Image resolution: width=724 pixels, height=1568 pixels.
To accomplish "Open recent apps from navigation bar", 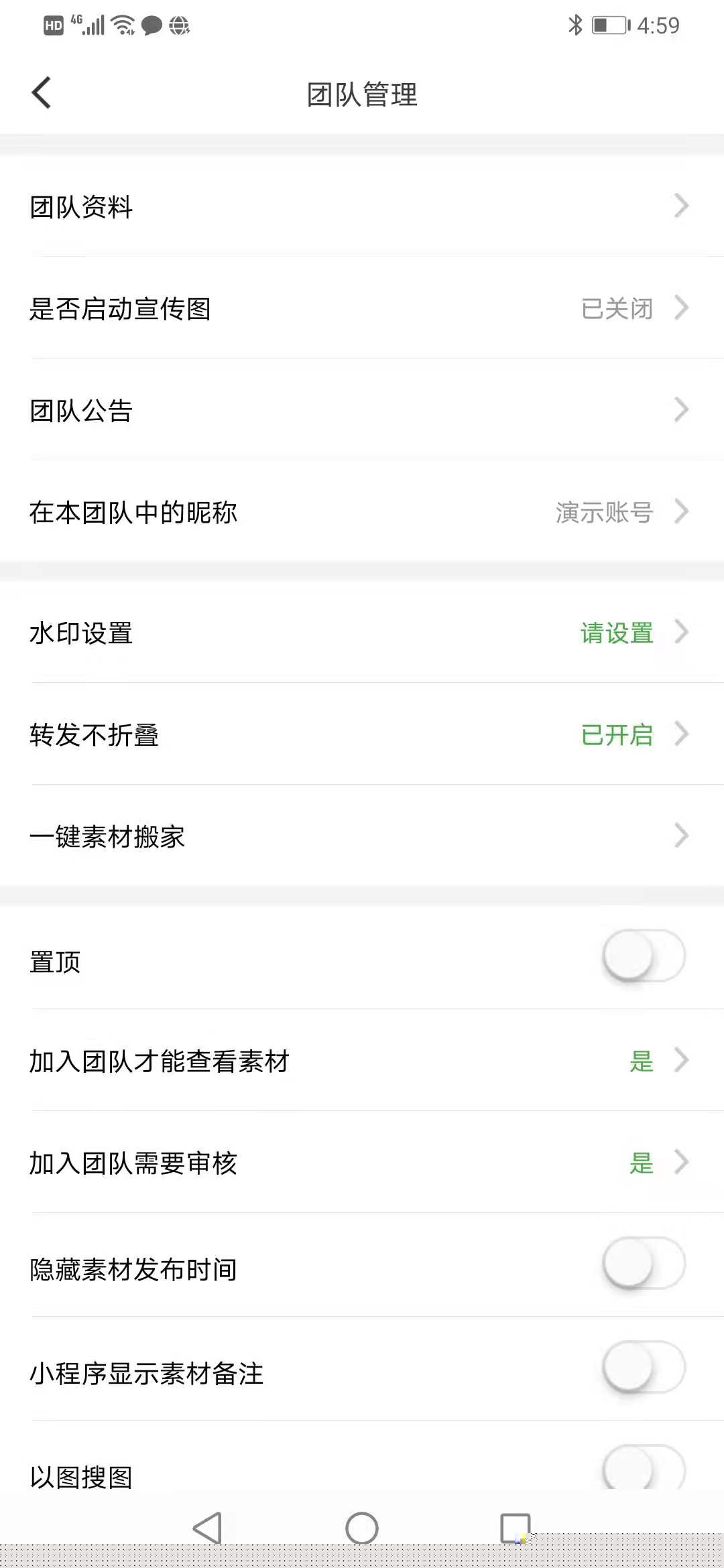I will (x=515, y=1528).
